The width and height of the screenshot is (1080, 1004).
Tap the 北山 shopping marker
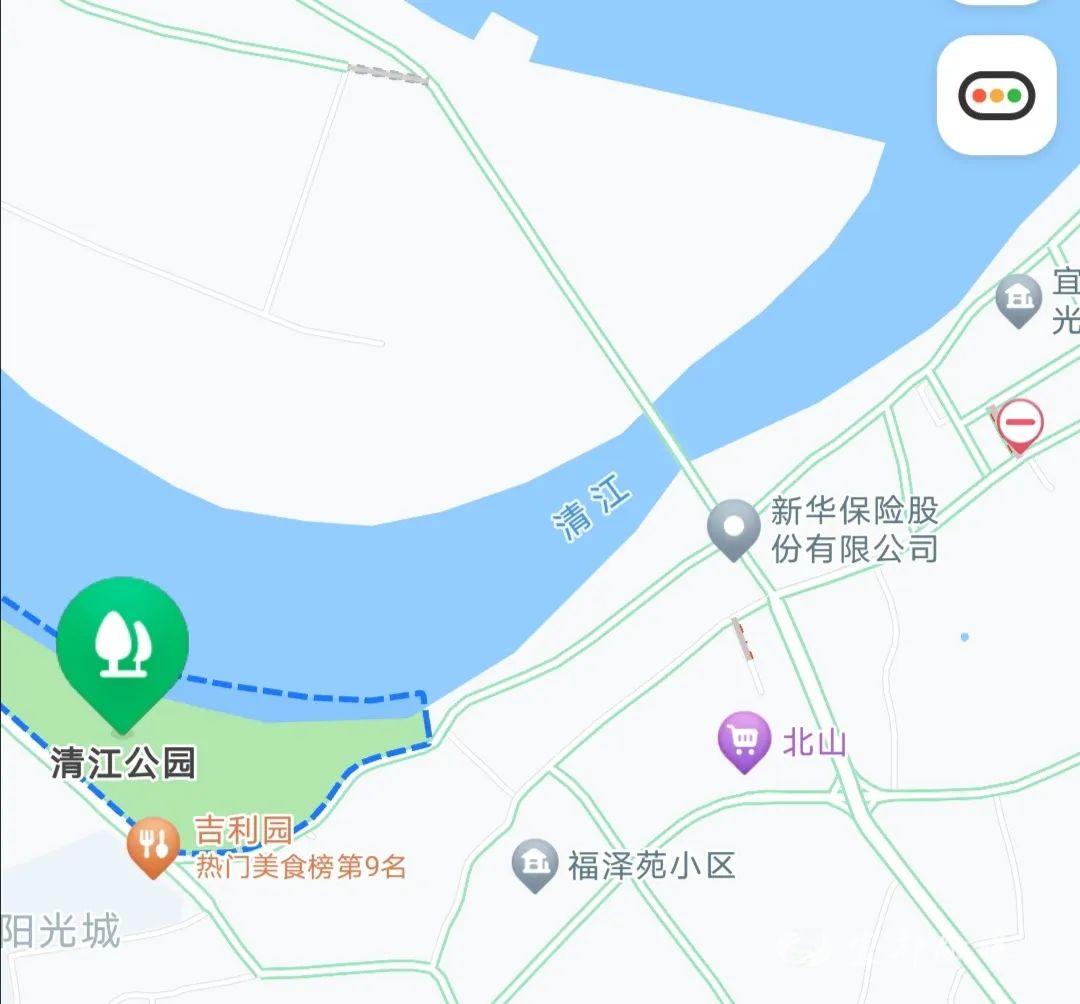[x=743, y=741]
